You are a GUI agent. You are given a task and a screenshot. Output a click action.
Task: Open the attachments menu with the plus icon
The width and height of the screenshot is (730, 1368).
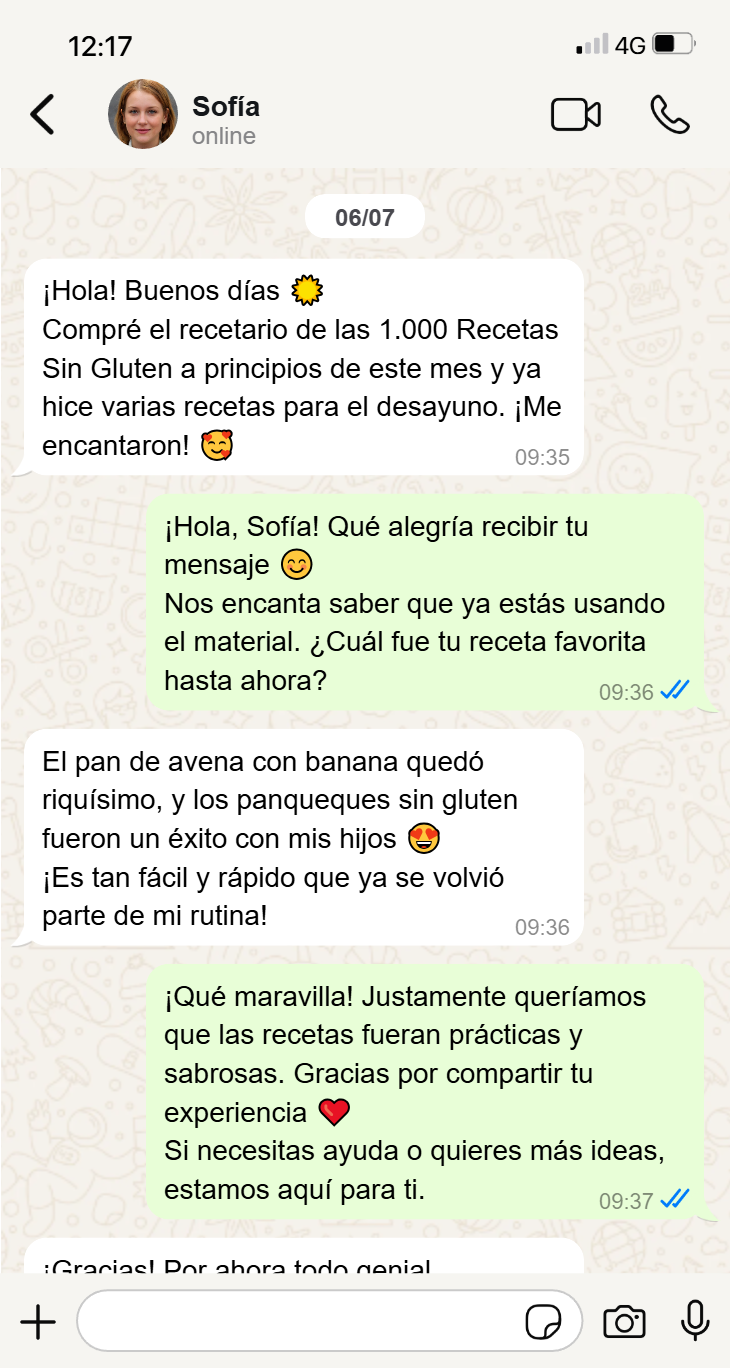[38, 1321]
